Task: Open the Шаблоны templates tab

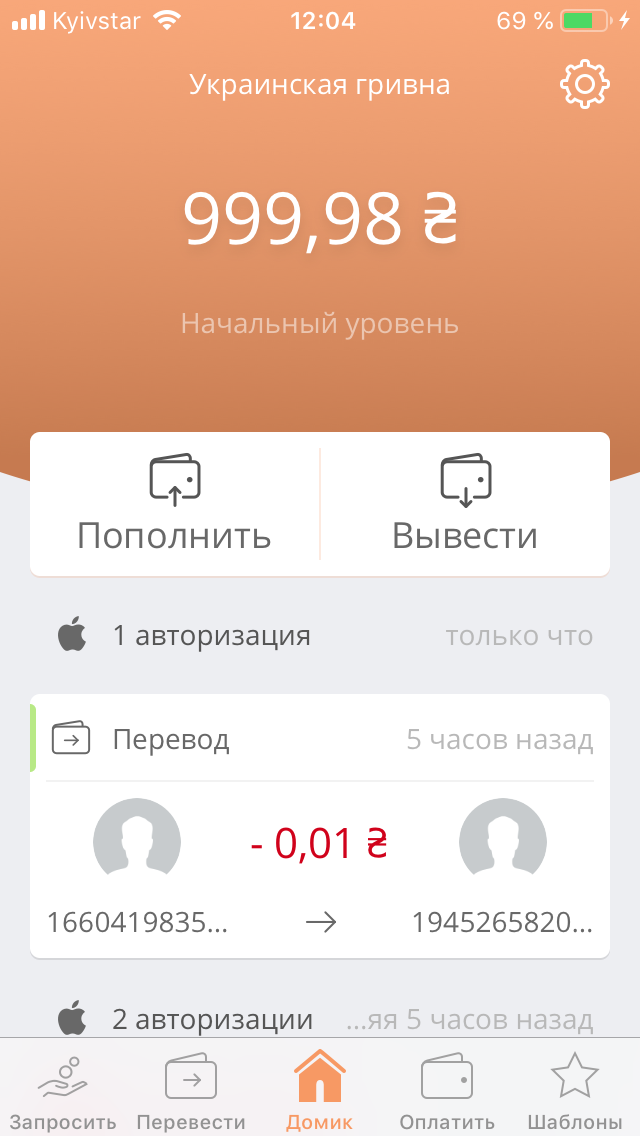Action: [575, 1090]
